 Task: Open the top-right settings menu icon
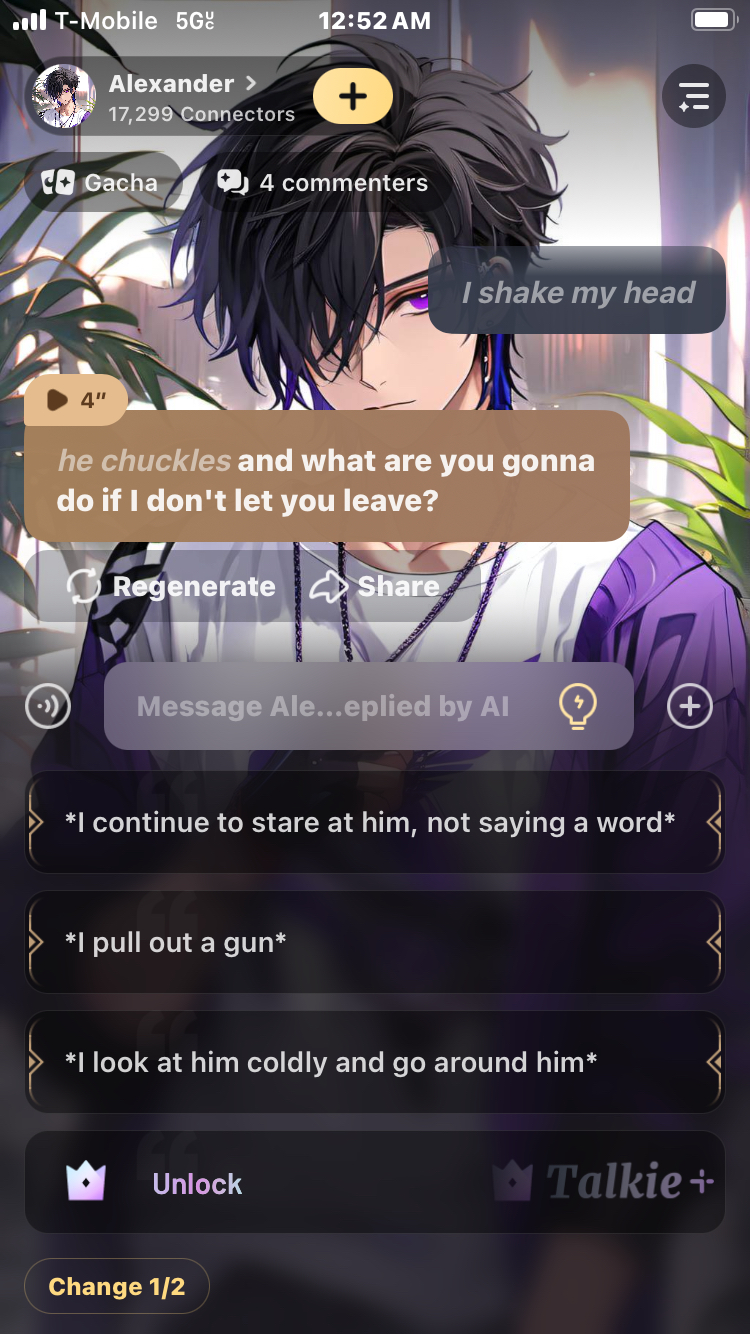coord(693,97)
